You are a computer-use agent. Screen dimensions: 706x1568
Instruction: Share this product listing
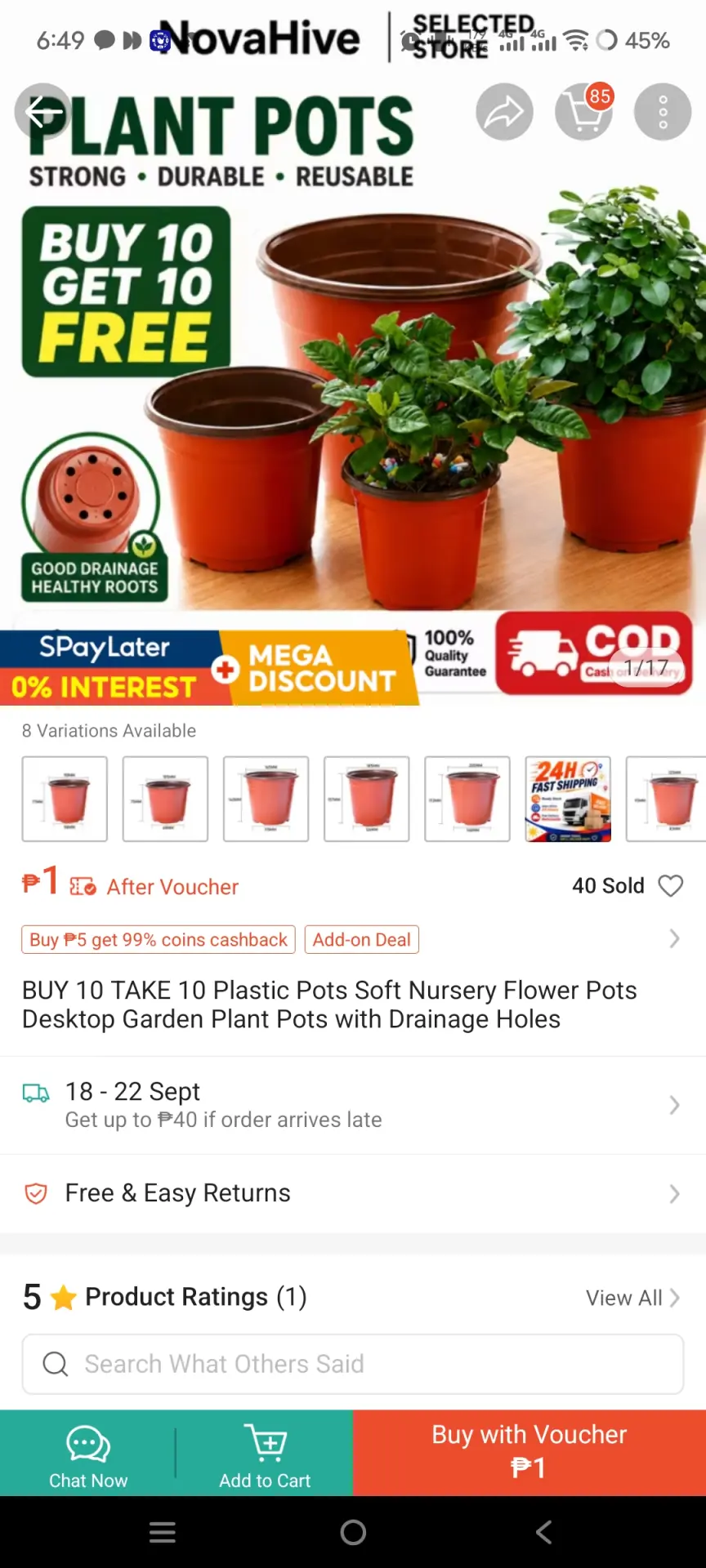coord(505,112)
